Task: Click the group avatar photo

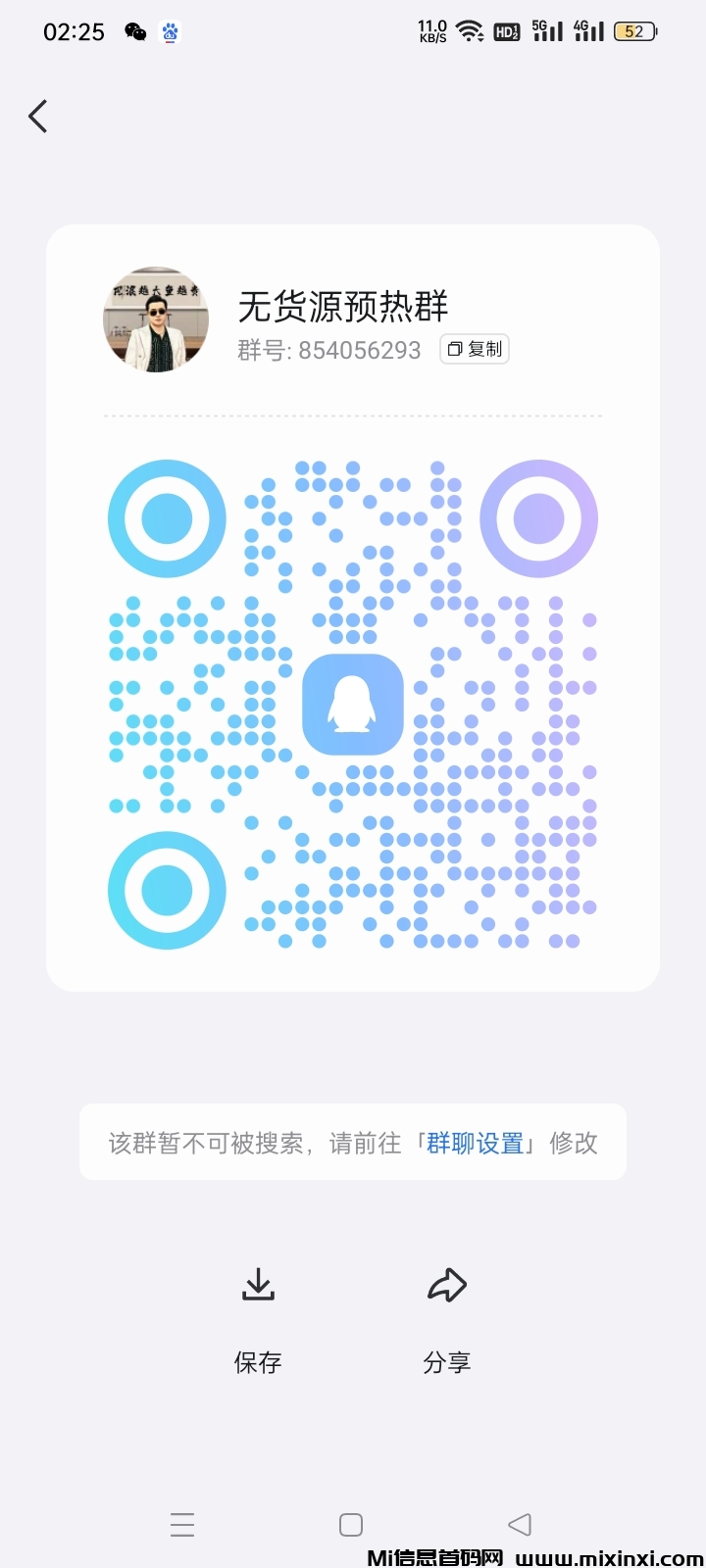Action: coord(155,319)
